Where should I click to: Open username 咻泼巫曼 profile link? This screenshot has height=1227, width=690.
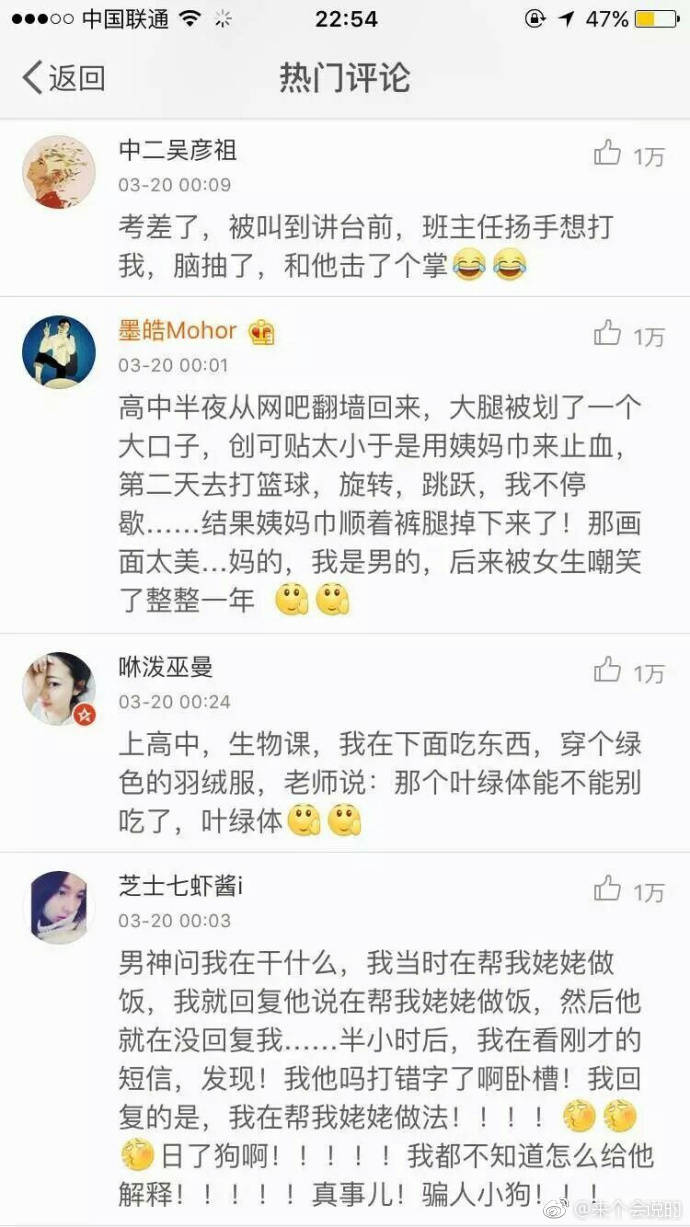pyautogui.click(x=165, y=669)
